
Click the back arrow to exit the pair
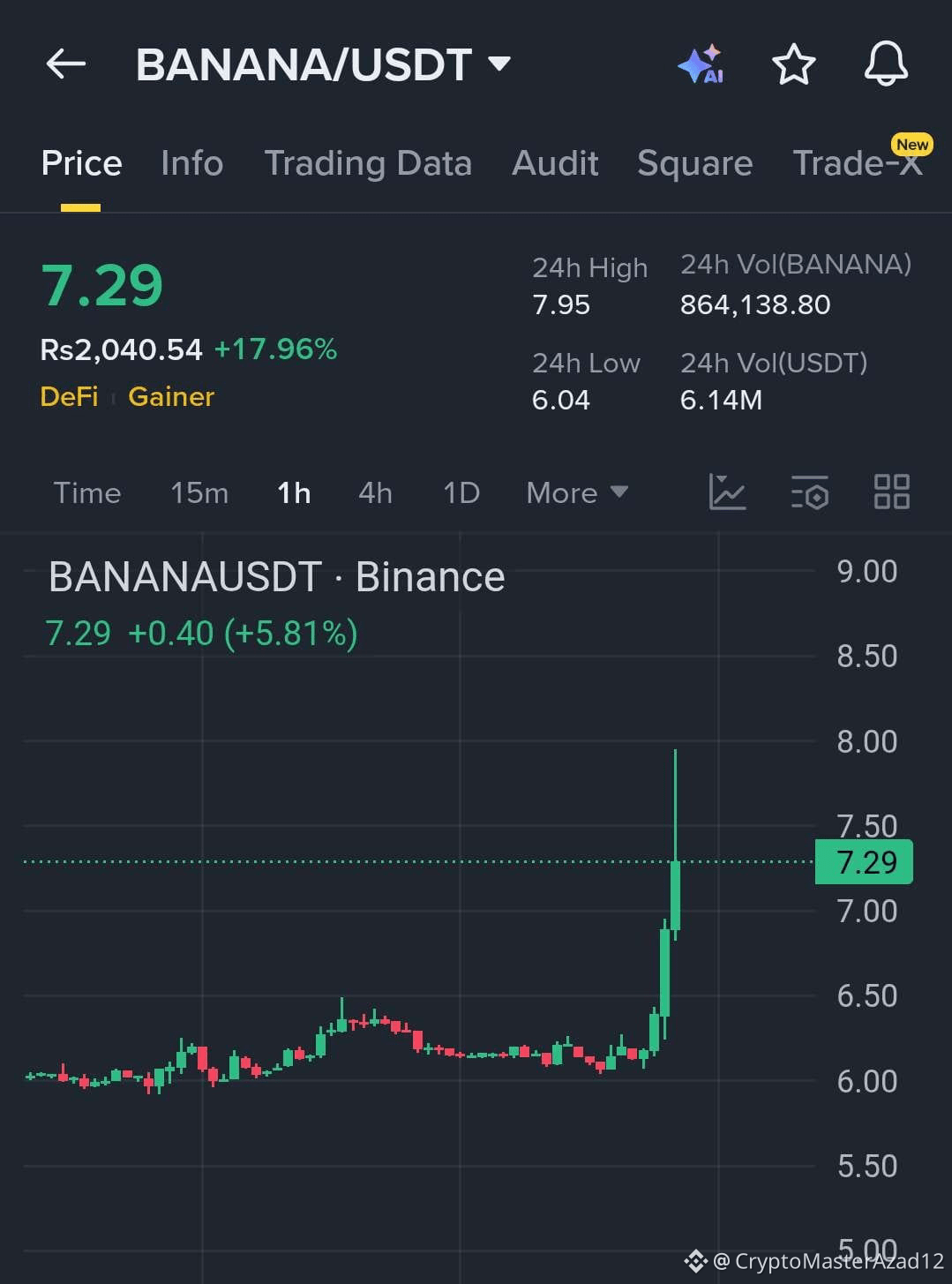click(x=66, y=64)
